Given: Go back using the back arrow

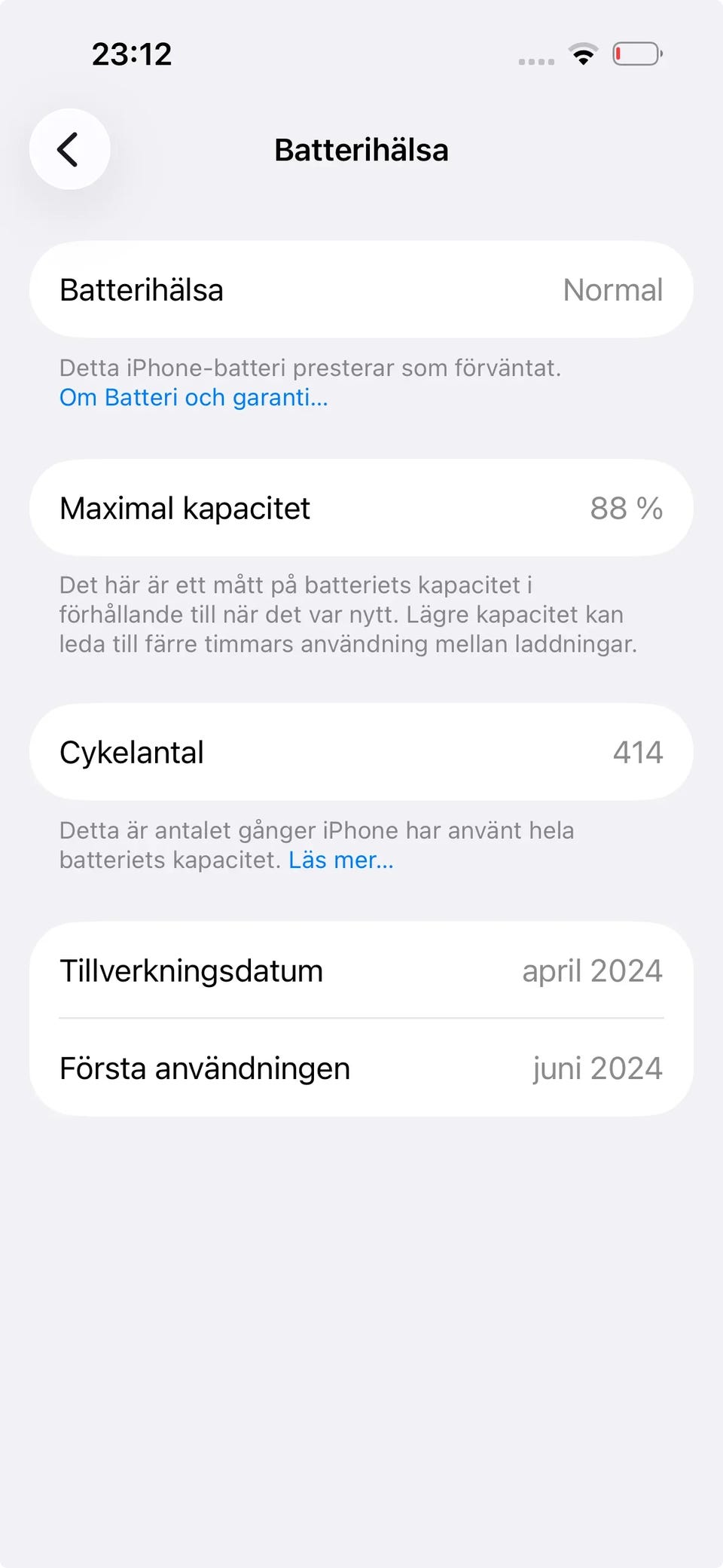Looking at the screenshot, I should point(69,149).
